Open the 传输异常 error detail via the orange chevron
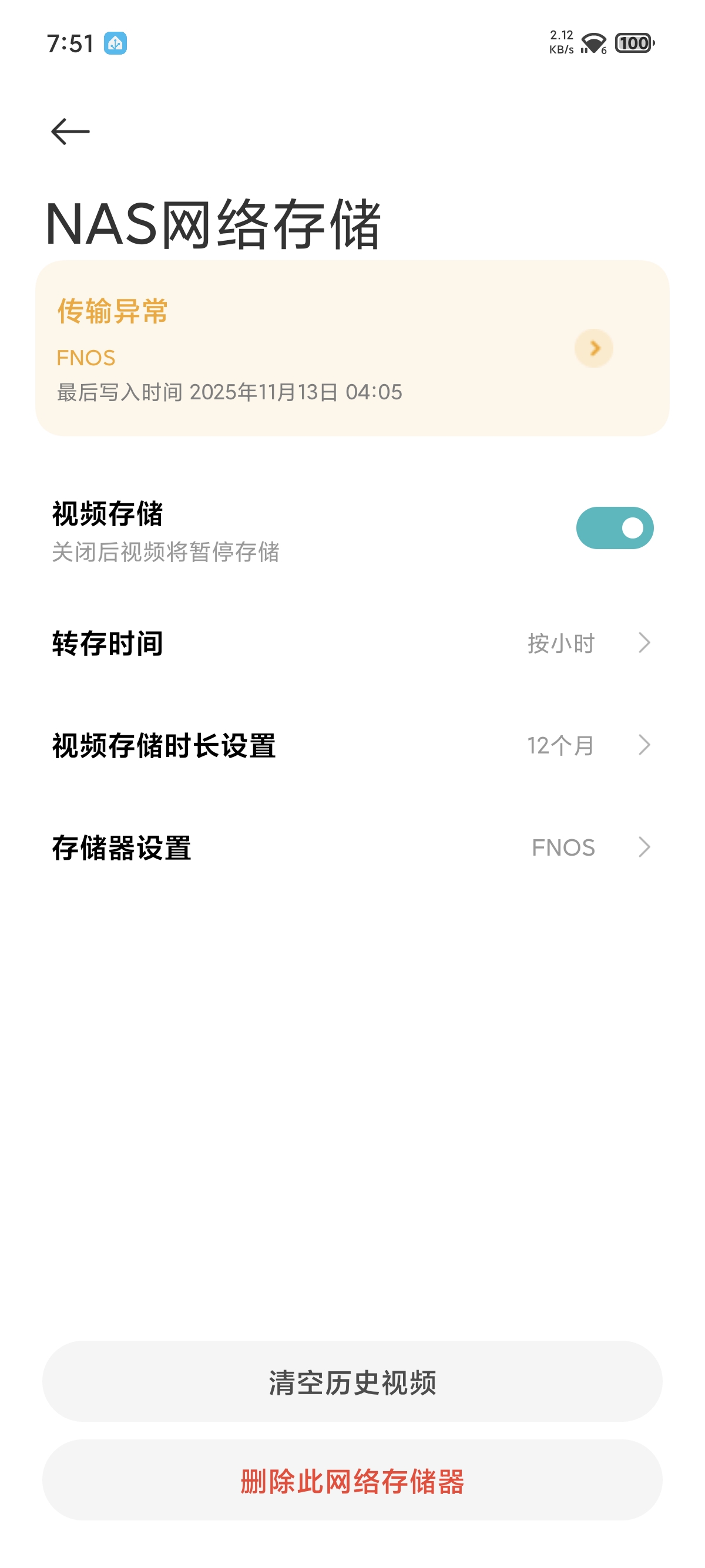Screen dimensions: 705x1568 (593, 348)
